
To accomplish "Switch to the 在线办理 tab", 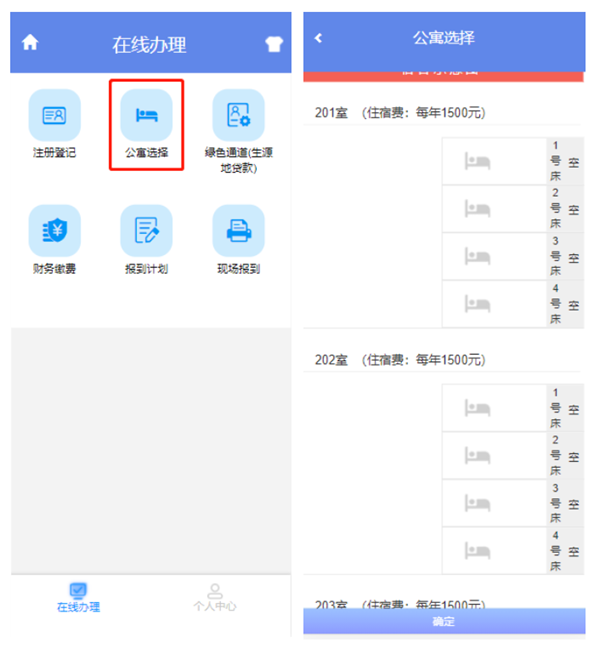I will pos(78,597).
